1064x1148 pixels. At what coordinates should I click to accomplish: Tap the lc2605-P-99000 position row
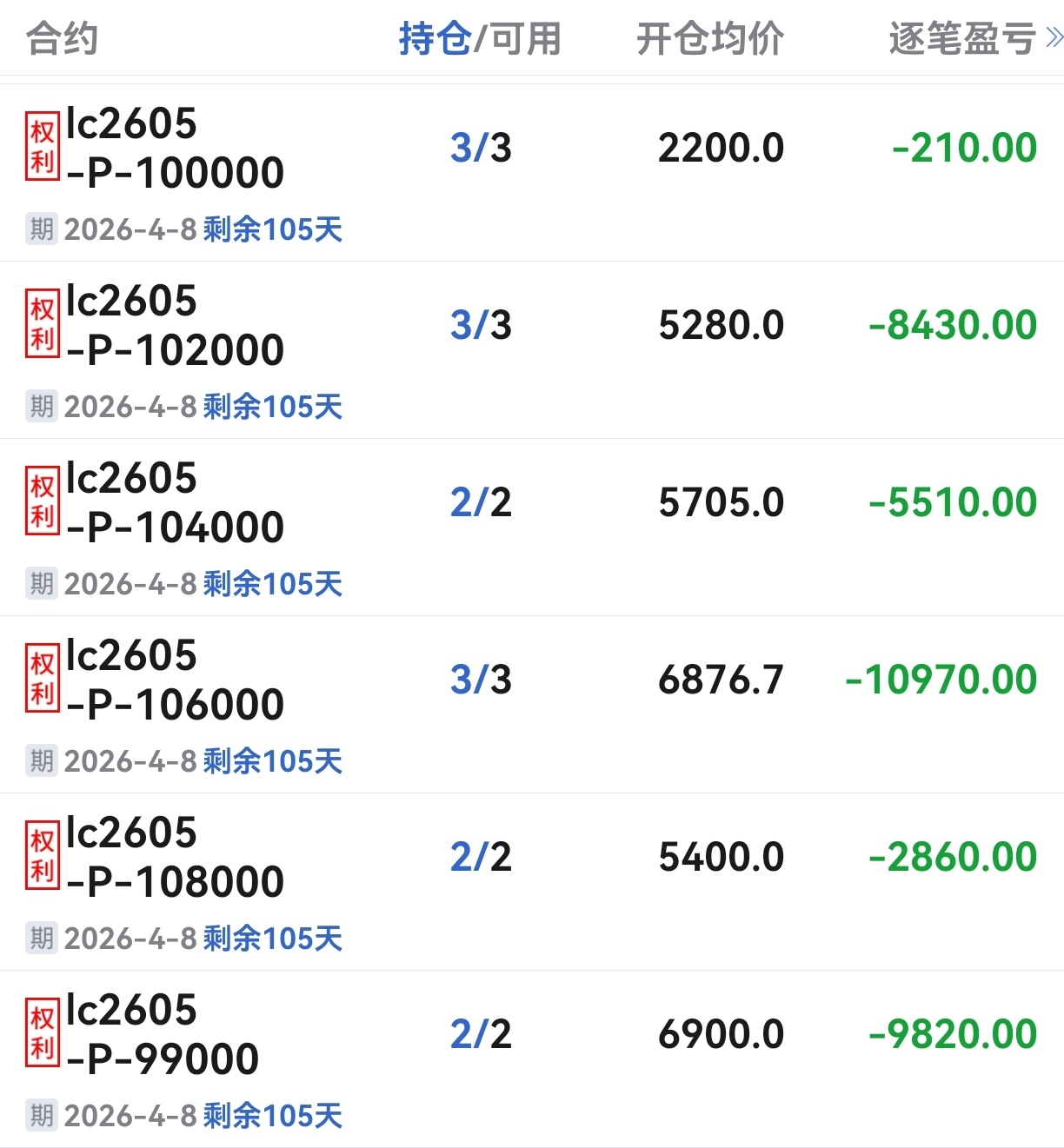point(532,1058)
